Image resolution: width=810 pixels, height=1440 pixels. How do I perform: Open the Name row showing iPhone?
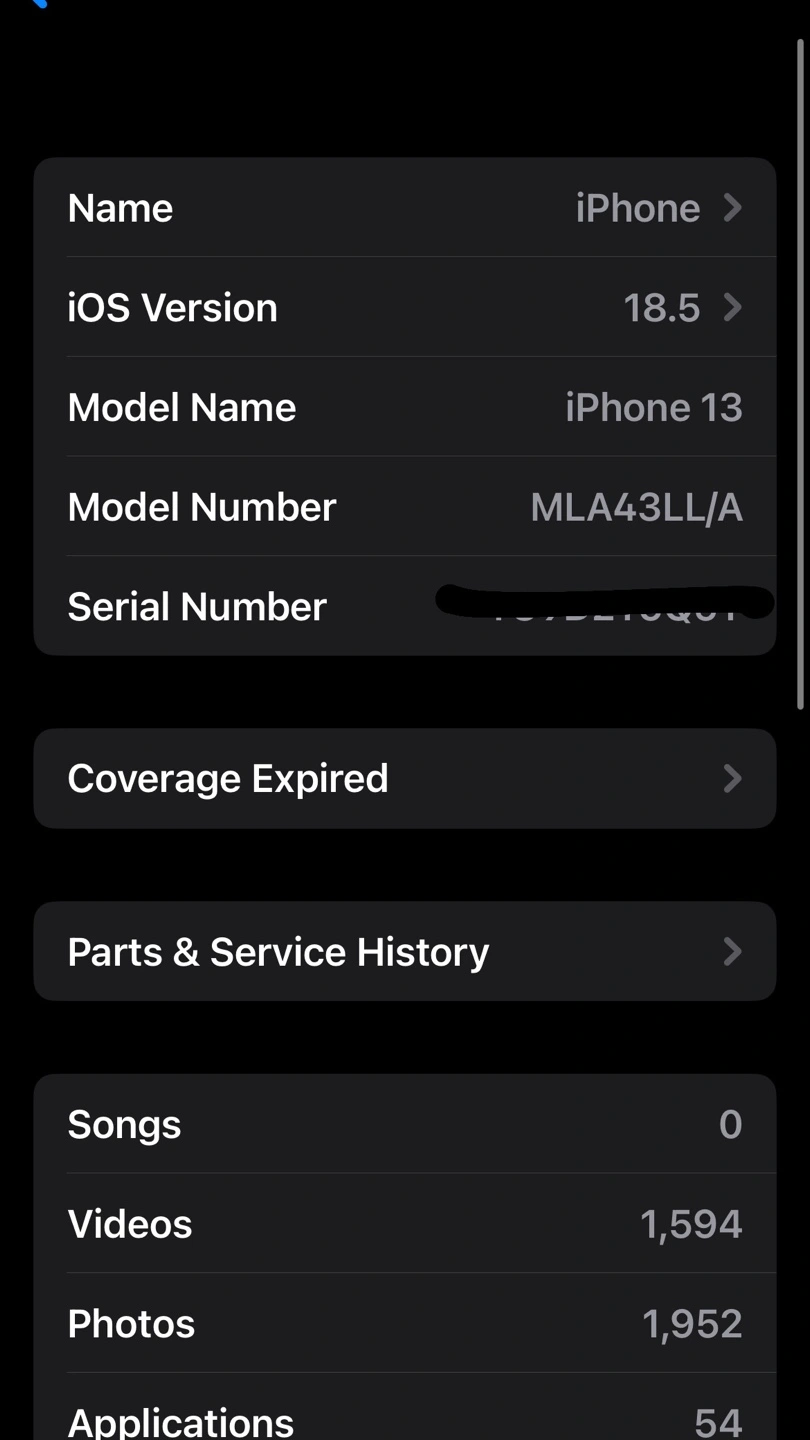point(405,208)
